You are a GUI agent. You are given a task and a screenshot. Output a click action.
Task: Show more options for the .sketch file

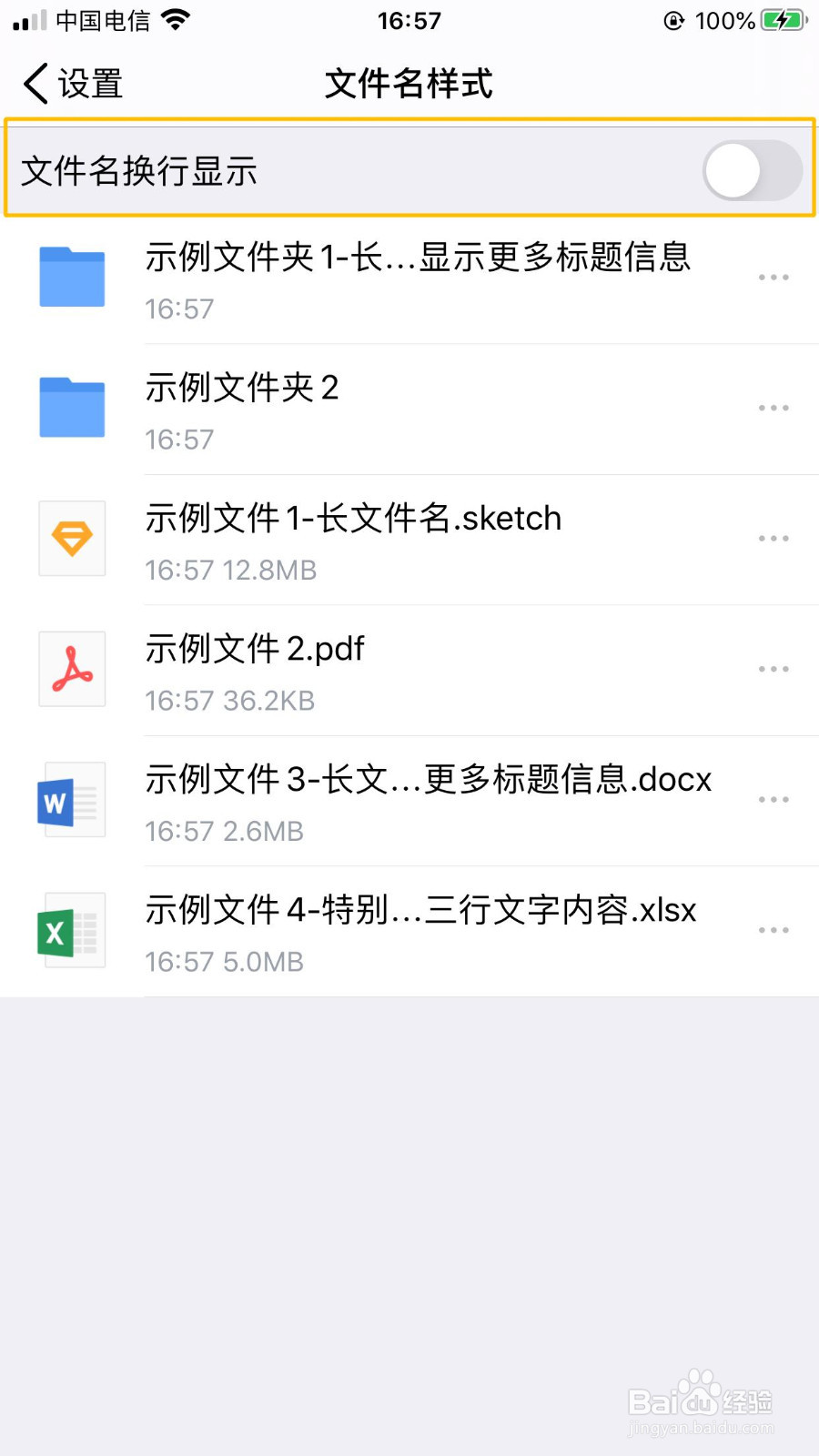(773, 539)
